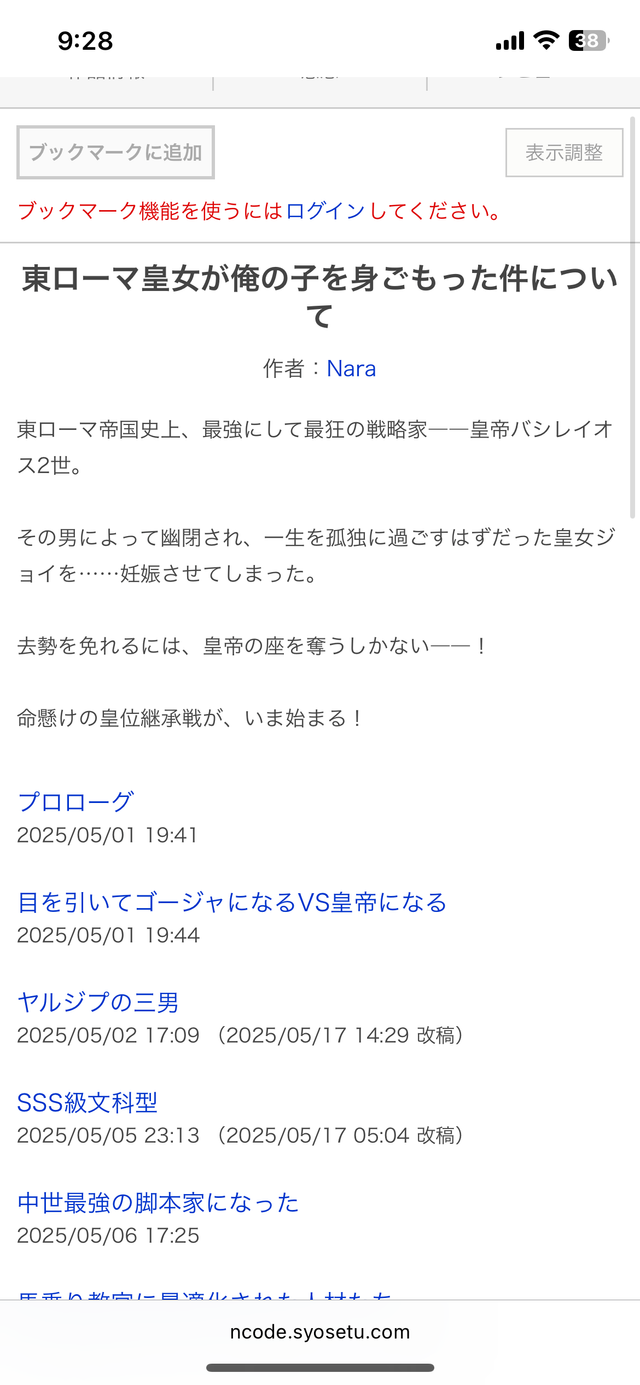Open chapter 中世最強の脚本家になった

coord(158,1202)
